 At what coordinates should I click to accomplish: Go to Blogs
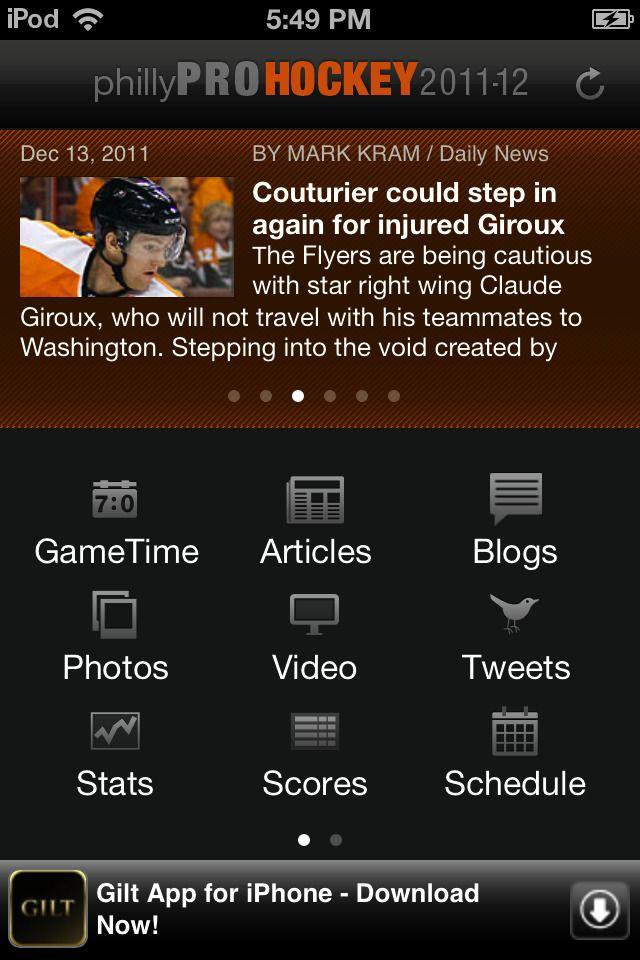(515, 521)
